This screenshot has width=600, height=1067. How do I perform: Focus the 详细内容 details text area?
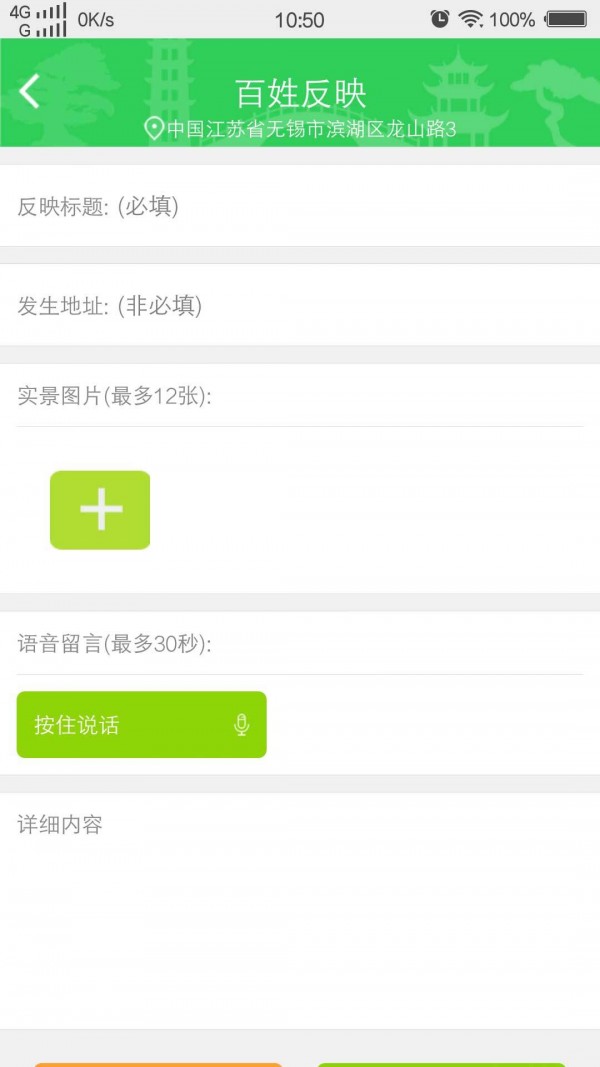300,910
